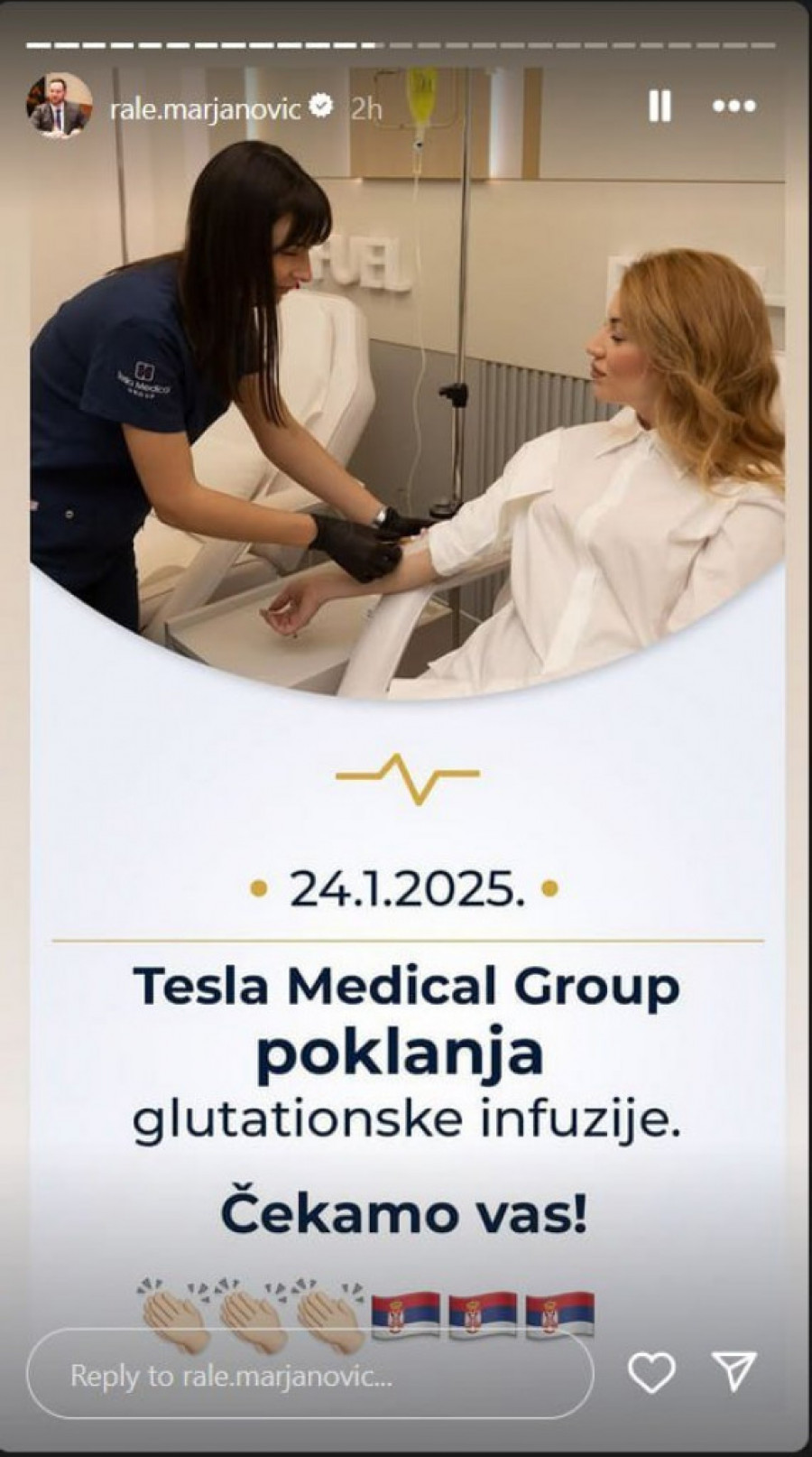Open the rale.marjanovic username
The width and height of the screenshot is (812, 1457).
[x=205, y=109]
